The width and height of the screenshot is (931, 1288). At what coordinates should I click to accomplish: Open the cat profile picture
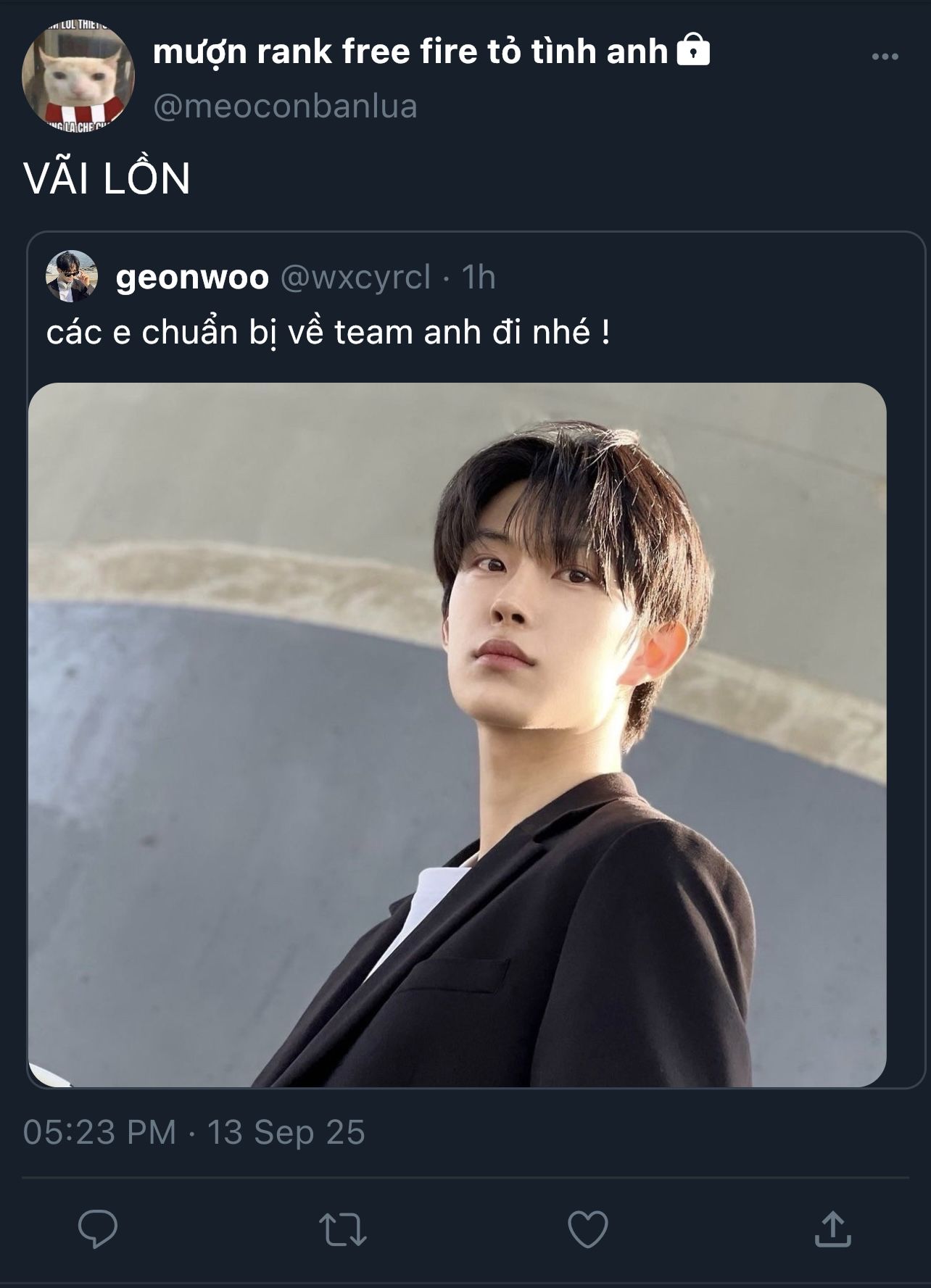click(78, 78)
